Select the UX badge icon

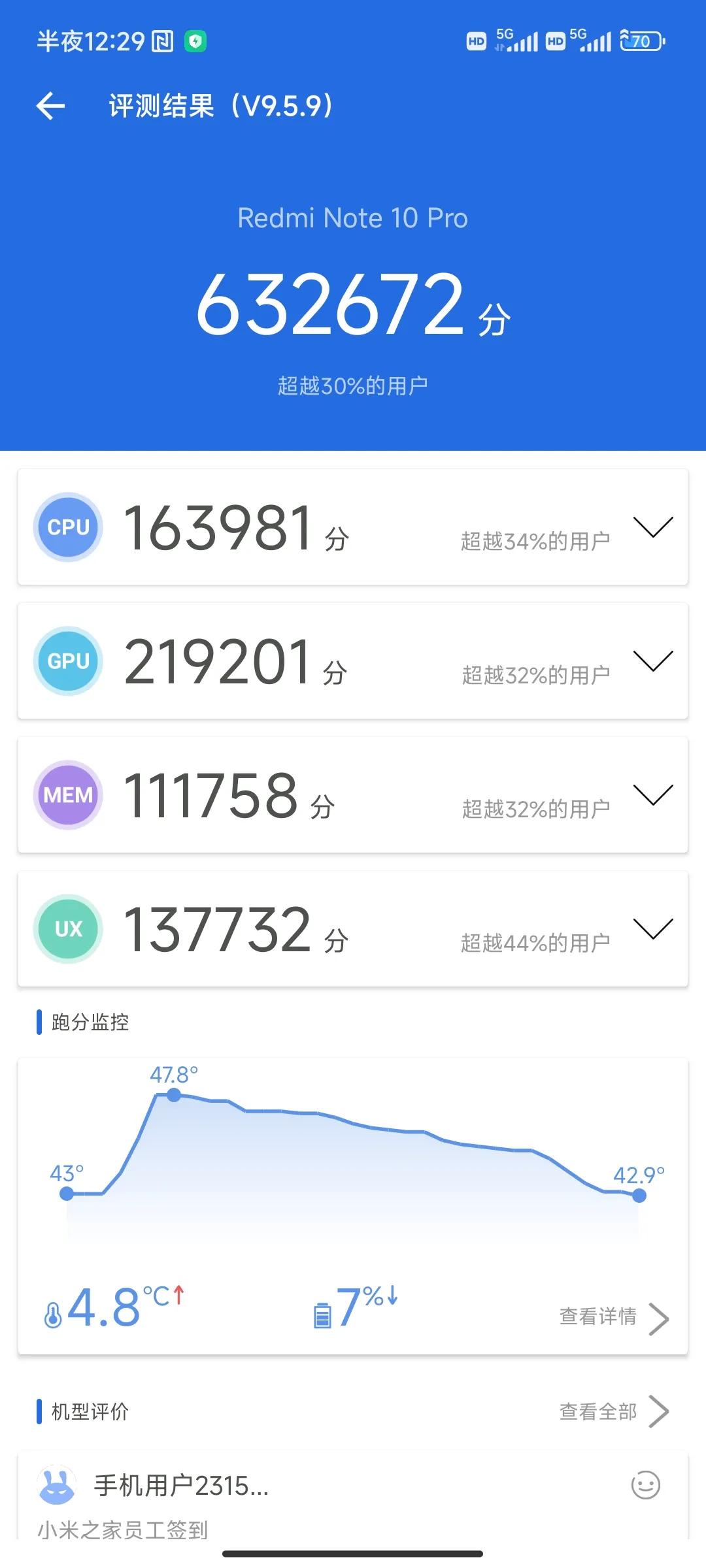point(68,929)
